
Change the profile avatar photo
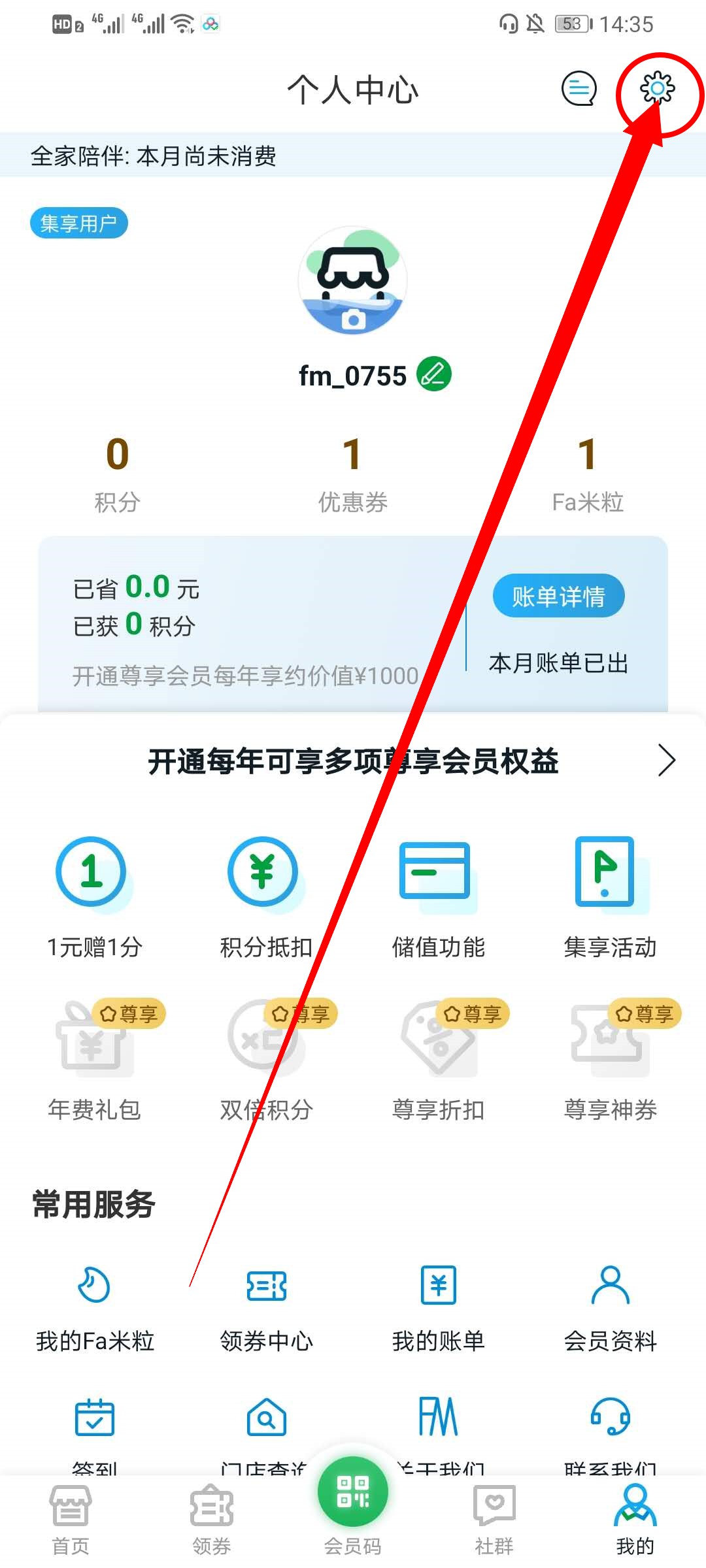pyautogui.click(x=353, y=281)
